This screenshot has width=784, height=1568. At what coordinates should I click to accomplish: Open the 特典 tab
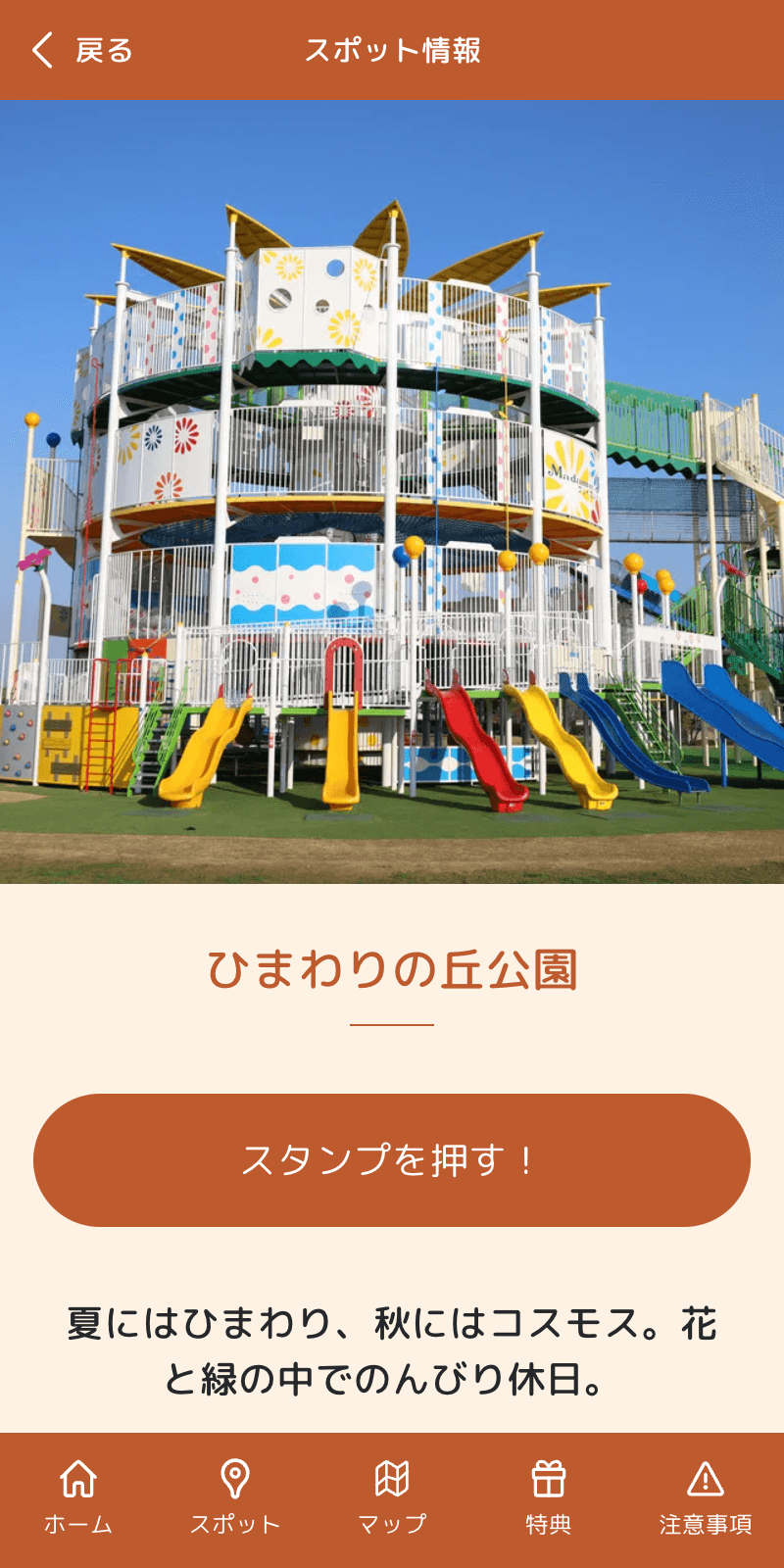point(549,1497)
